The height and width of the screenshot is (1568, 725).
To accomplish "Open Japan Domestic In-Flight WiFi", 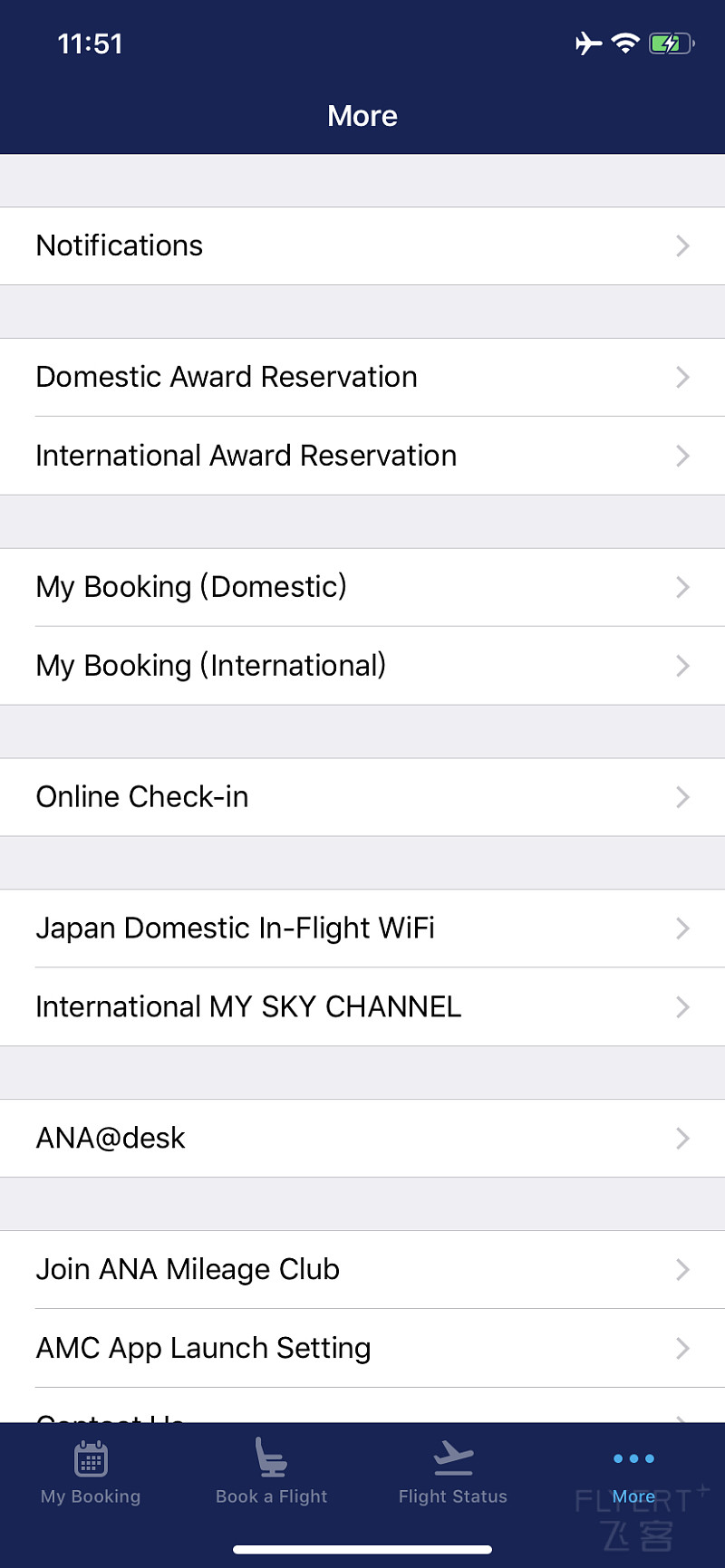I will tap(362, 928).
